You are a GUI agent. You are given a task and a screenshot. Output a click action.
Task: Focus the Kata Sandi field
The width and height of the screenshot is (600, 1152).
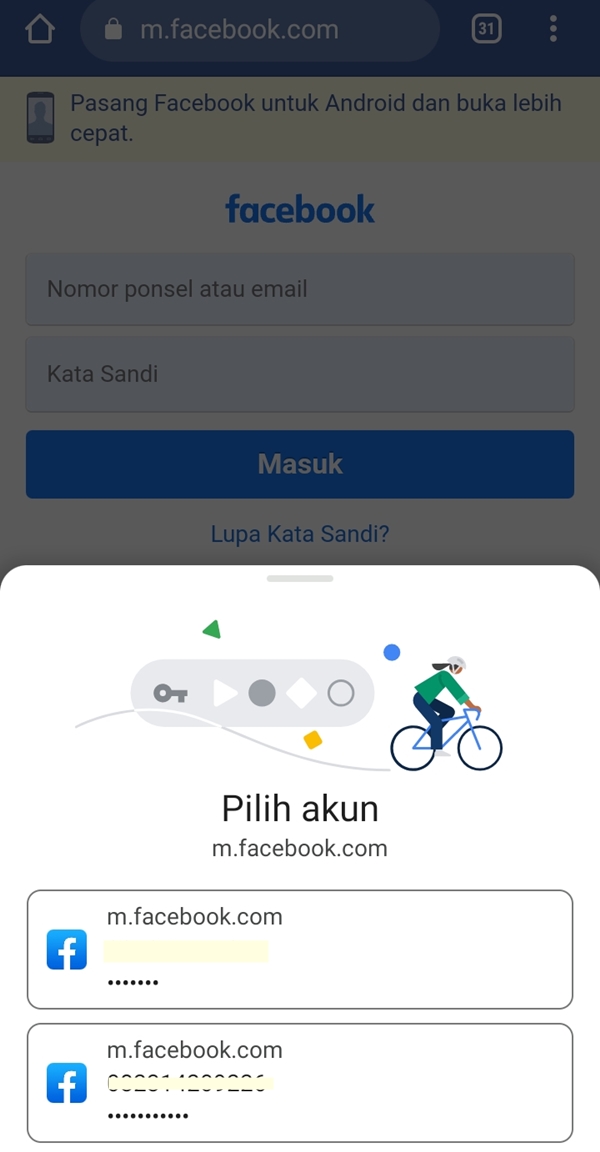pyautogui.click(x=300, y=375)
